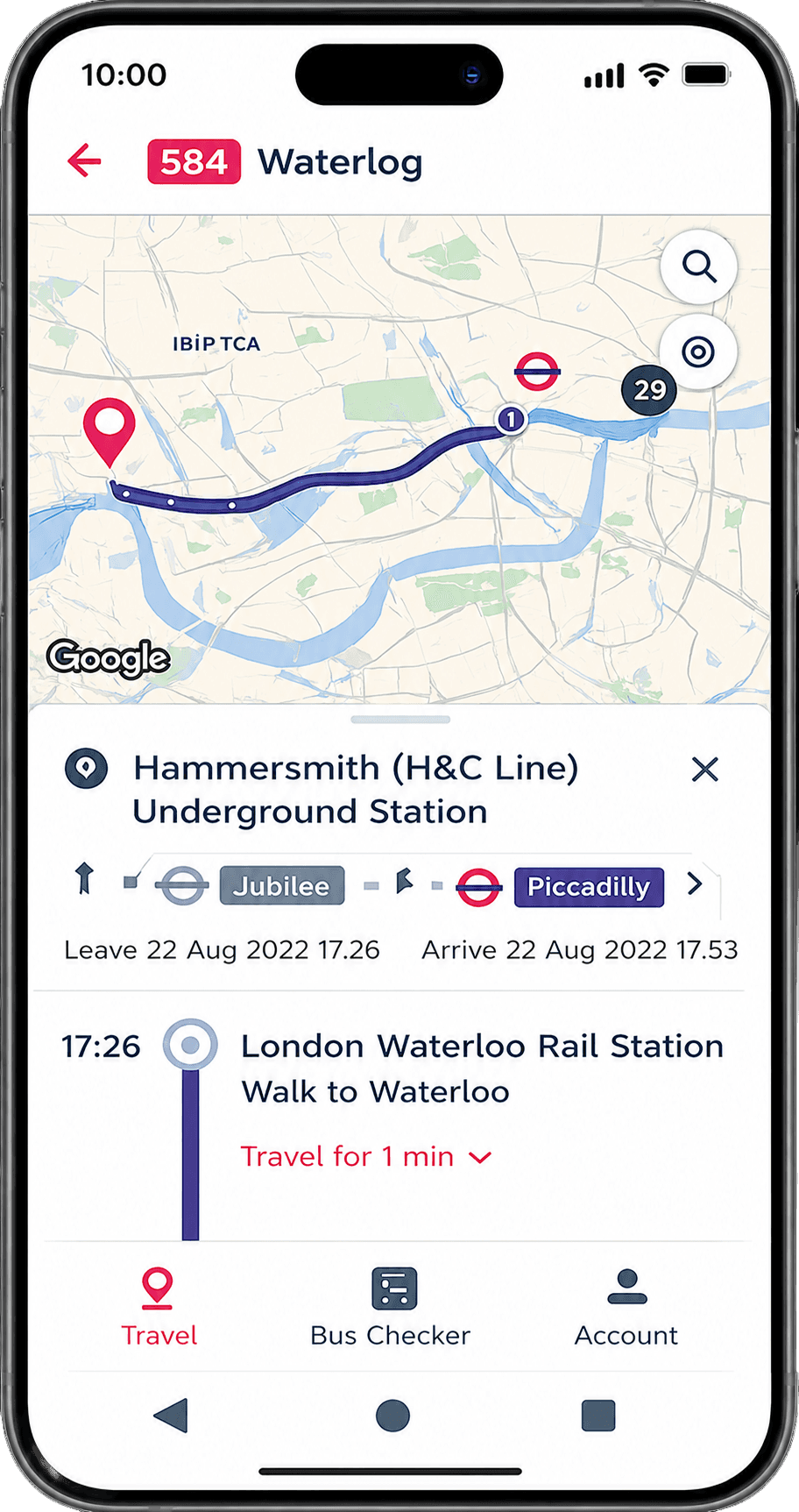The image size is (799, 1512).
Task: Show more route legs after Piccadilly
Action: pyautogui.click(x=695, y=884)
